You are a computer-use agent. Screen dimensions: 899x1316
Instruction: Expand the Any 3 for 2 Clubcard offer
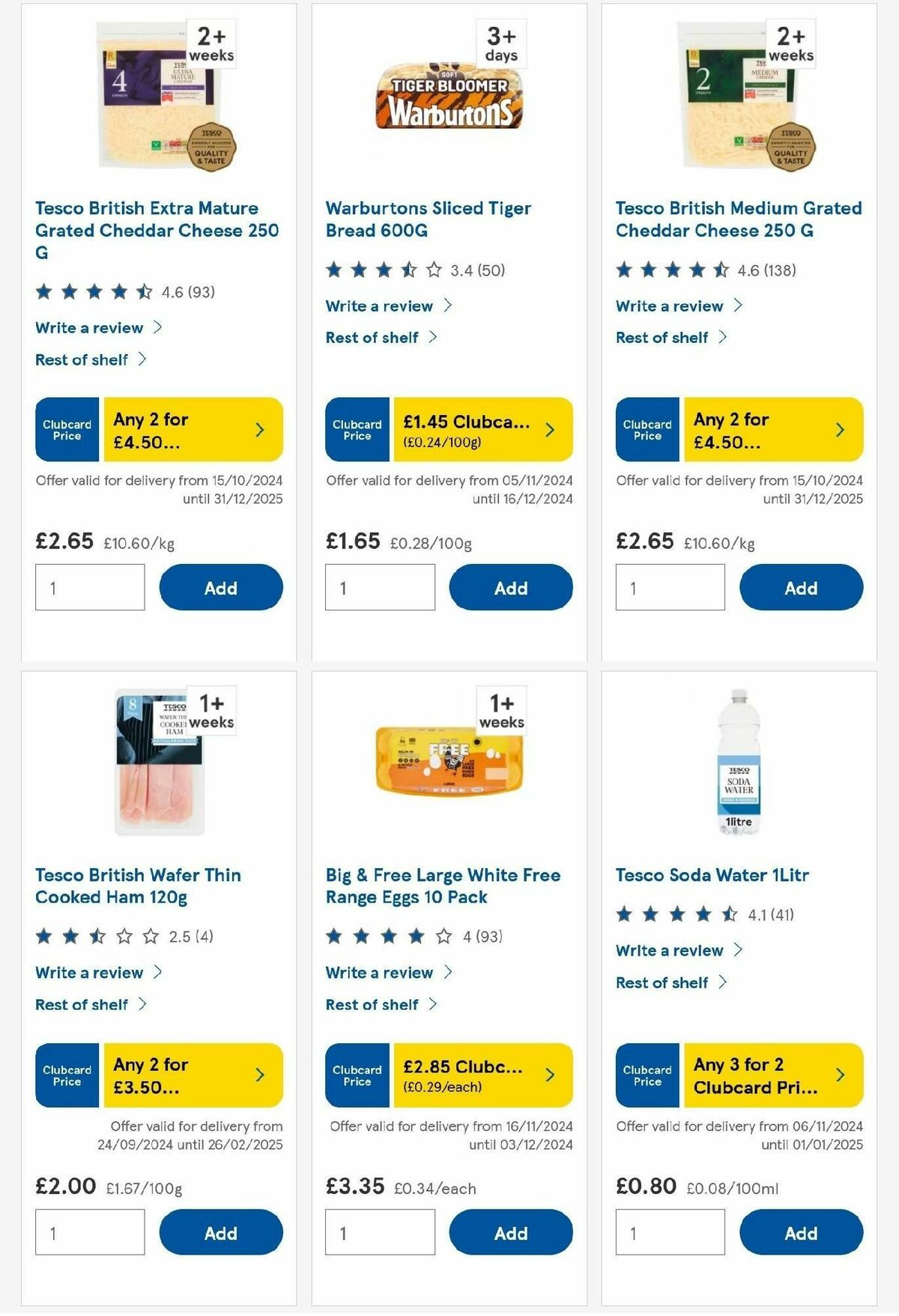839,1074
